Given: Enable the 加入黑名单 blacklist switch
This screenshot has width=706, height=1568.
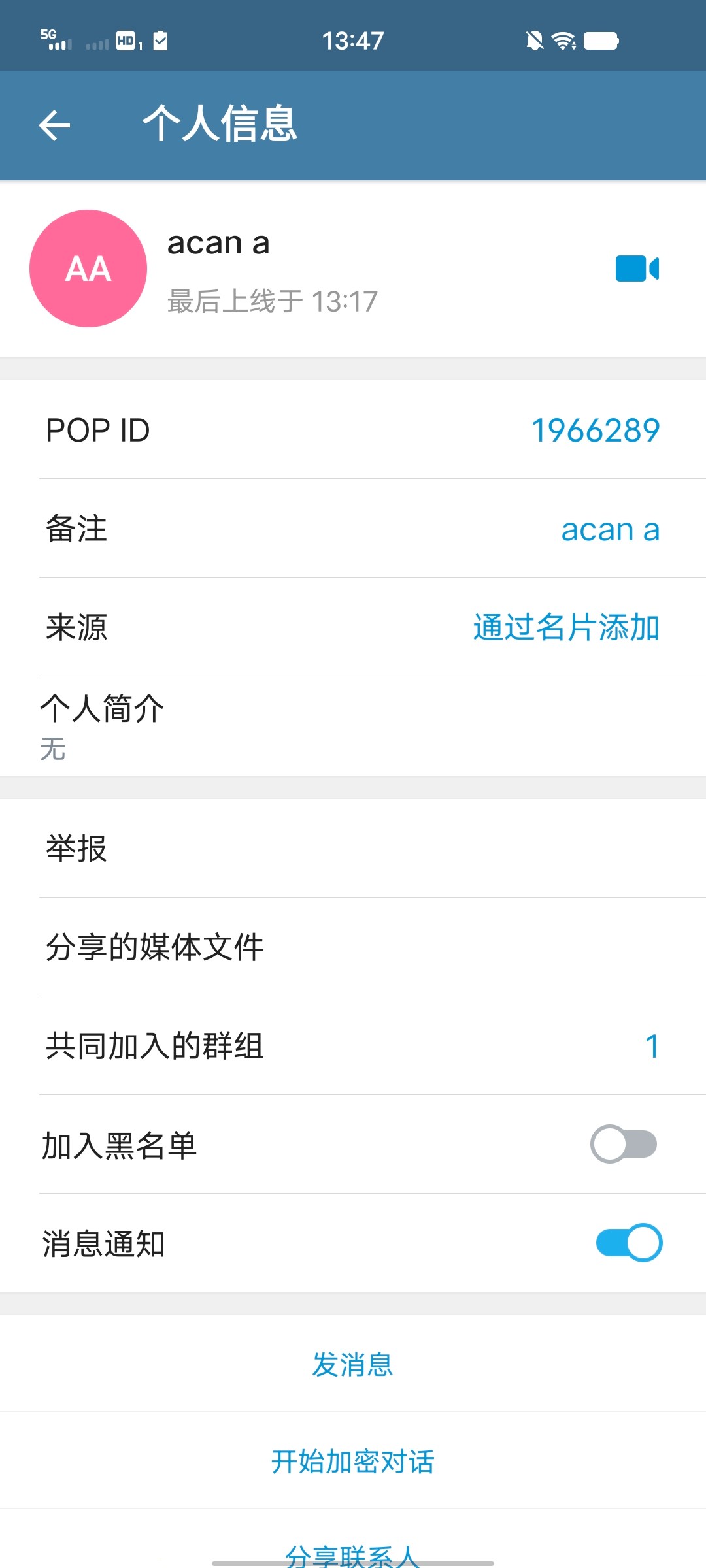Looking at the screenshot, I should [624, 1144].
